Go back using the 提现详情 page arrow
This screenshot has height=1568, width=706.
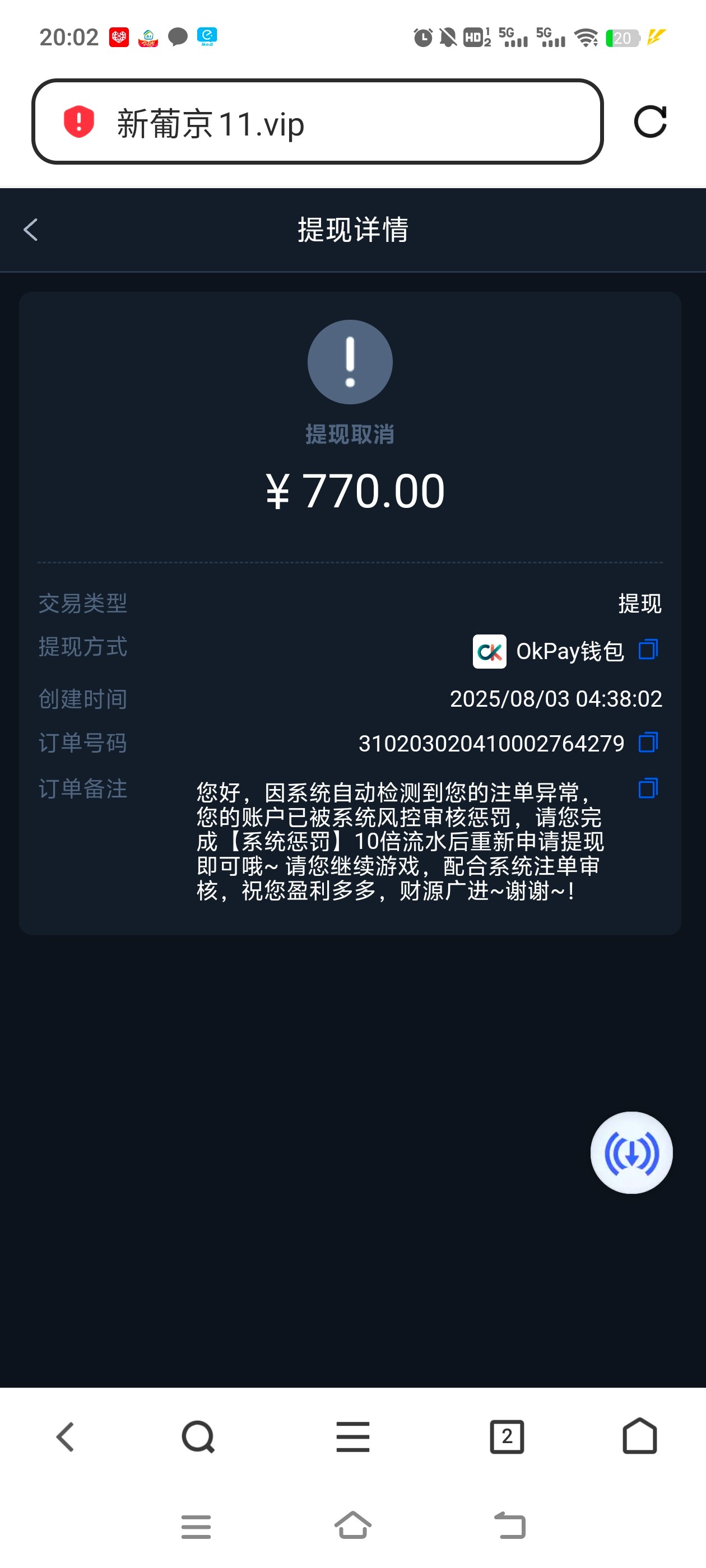click(x=30, y=230)
